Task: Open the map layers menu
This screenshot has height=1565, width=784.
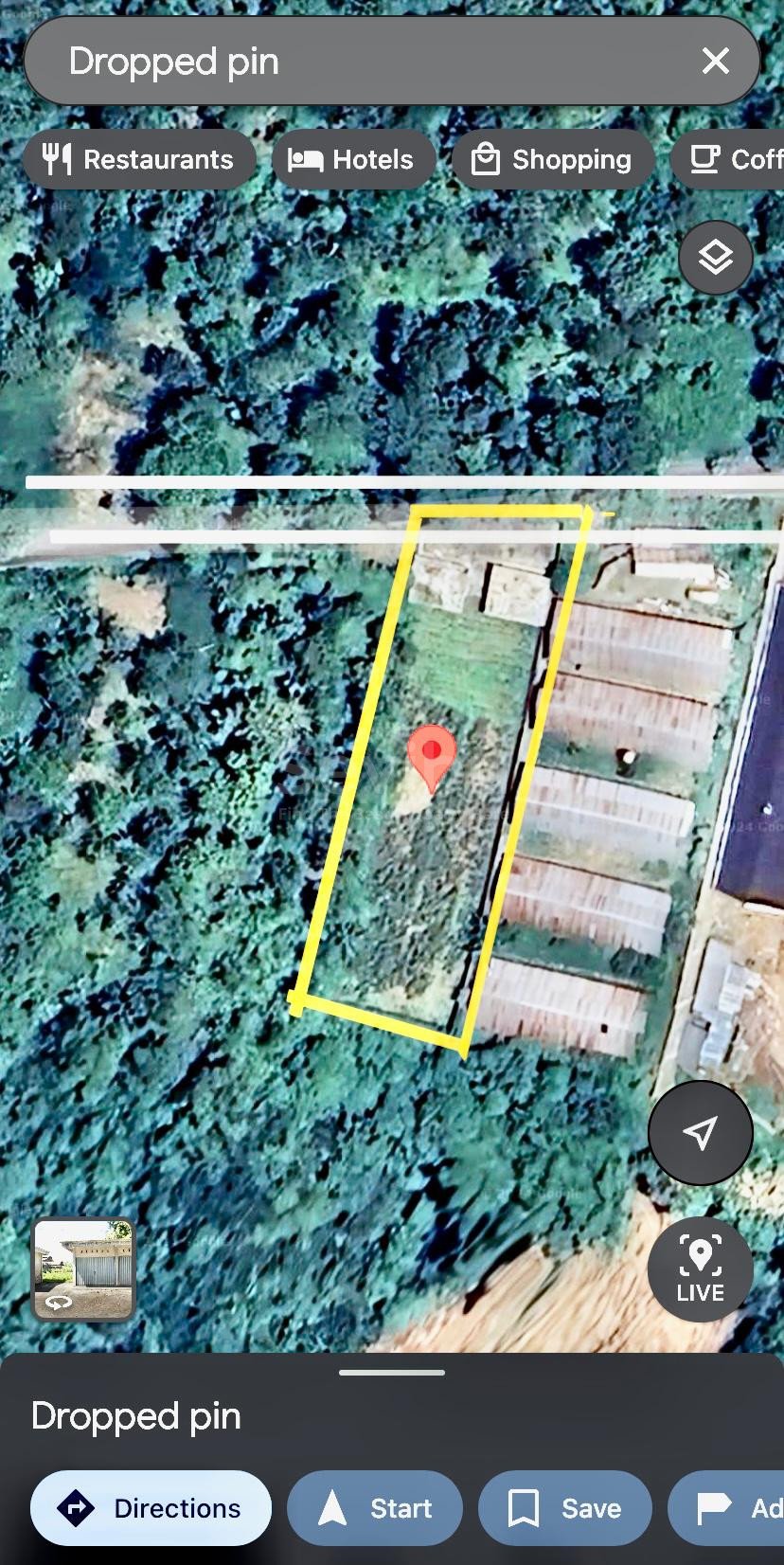Action: [x=716, y=257]
